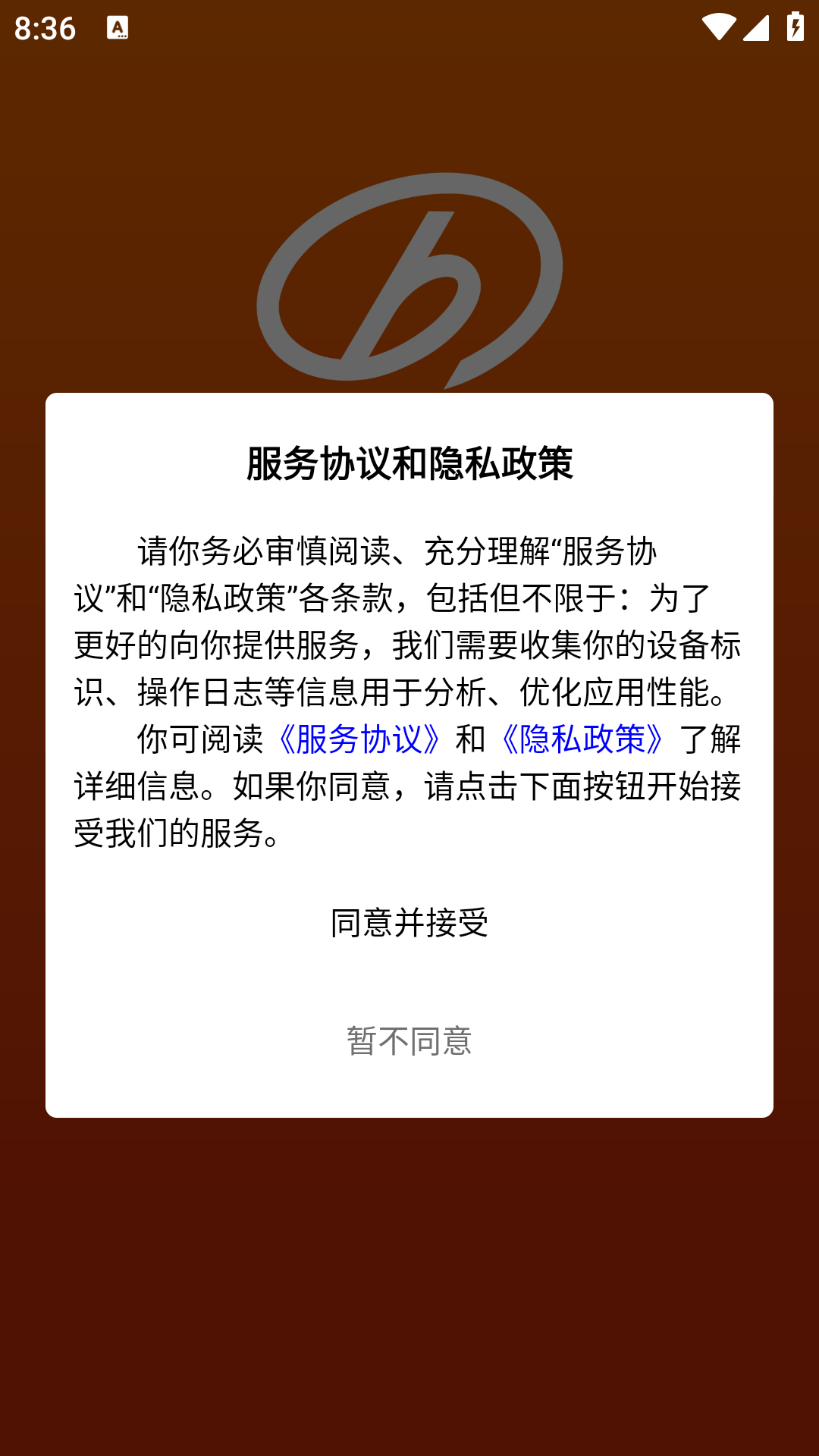Tap the clock showing 8:36
Screen dimensions: 819x1456
pos(45,29)
